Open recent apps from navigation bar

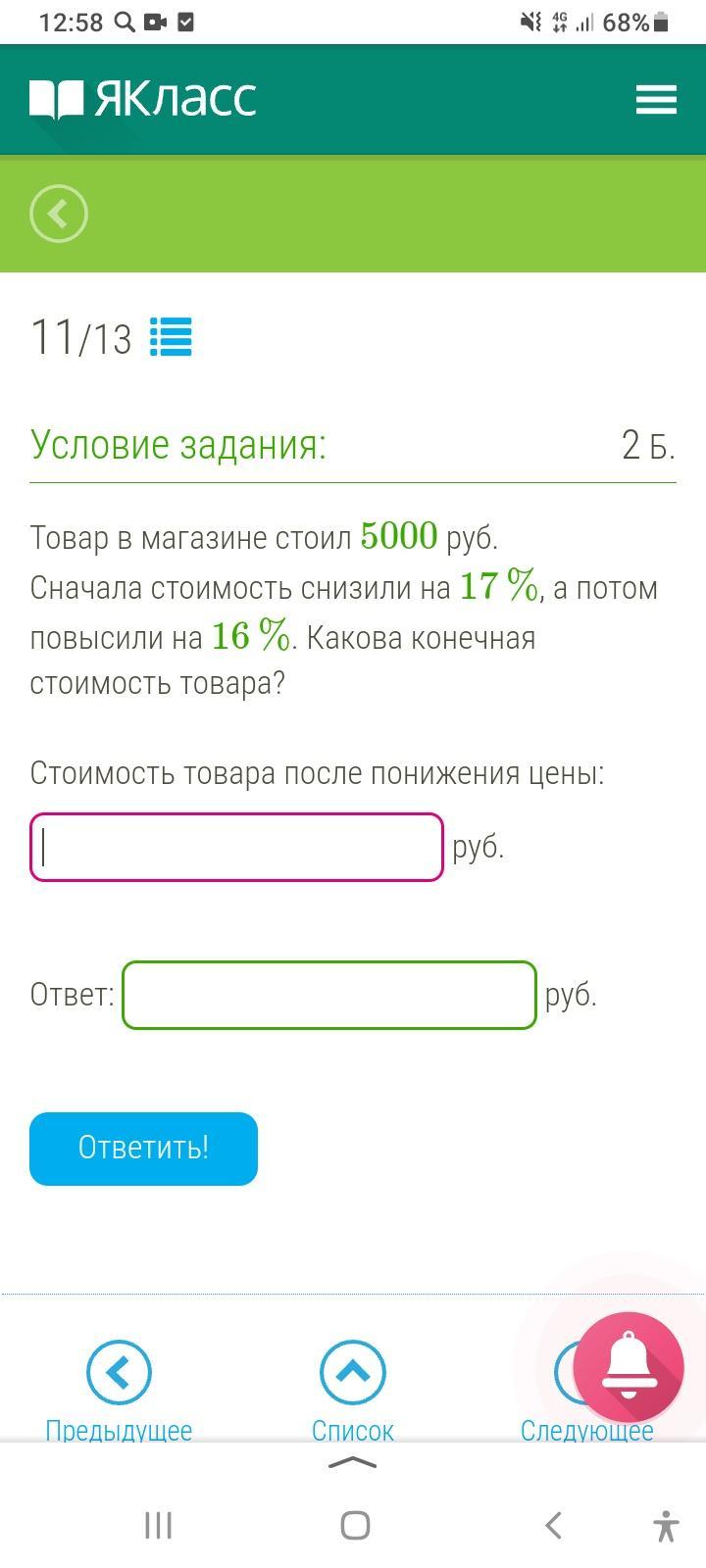158,1525
